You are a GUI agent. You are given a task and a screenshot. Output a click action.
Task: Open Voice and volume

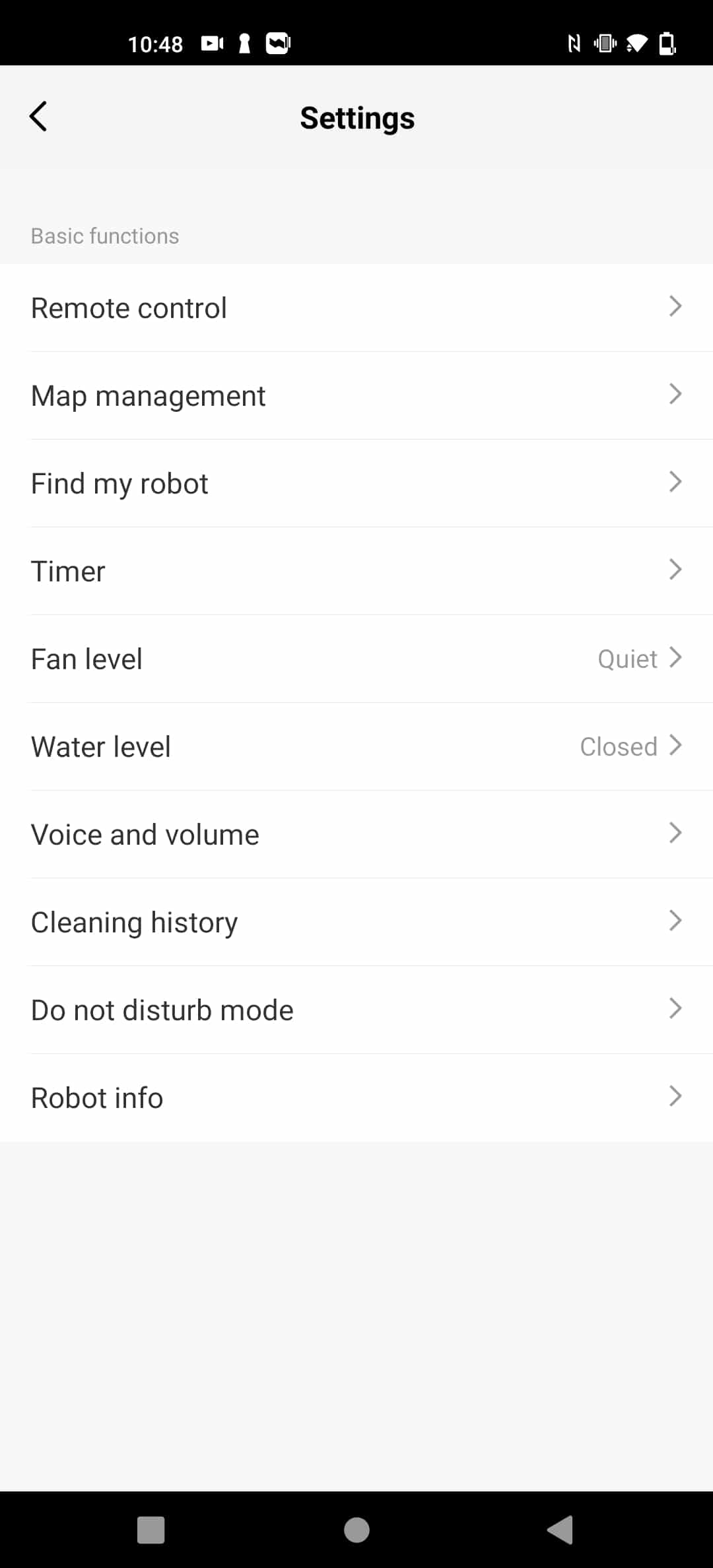[x=356, y=834]
